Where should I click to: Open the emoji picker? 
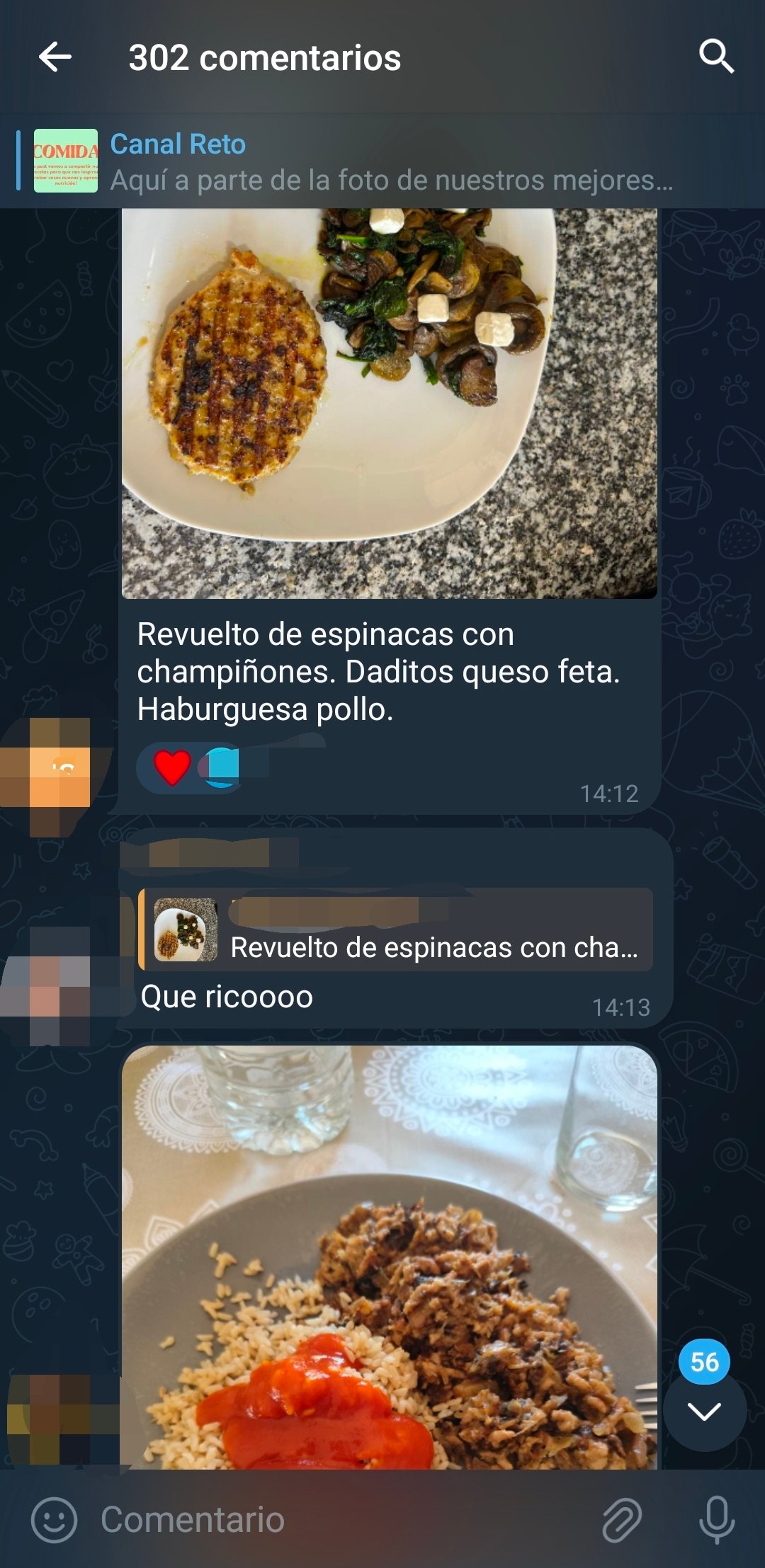click(x=54, y=1520)
